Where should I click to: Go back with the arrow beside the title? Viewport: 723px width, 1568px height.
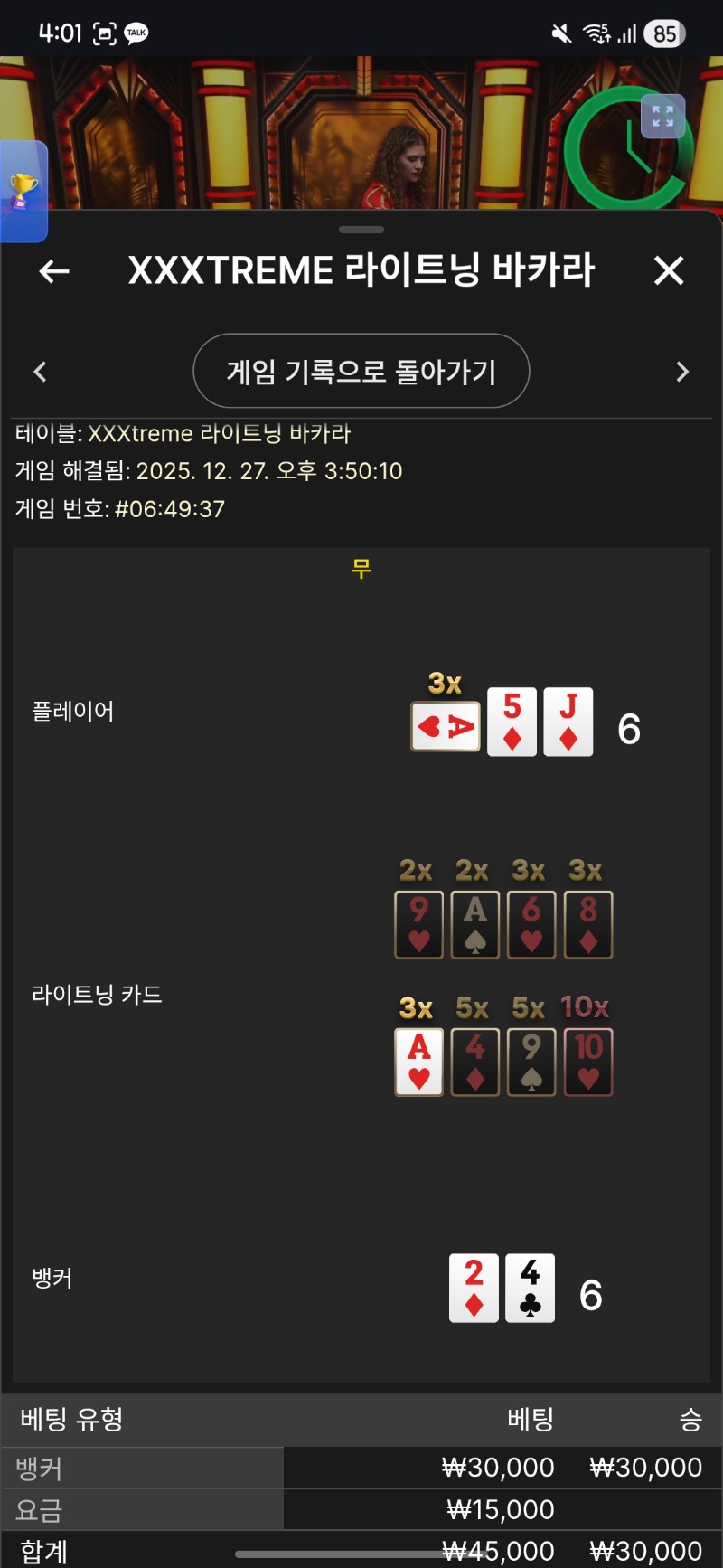[54, 270]
